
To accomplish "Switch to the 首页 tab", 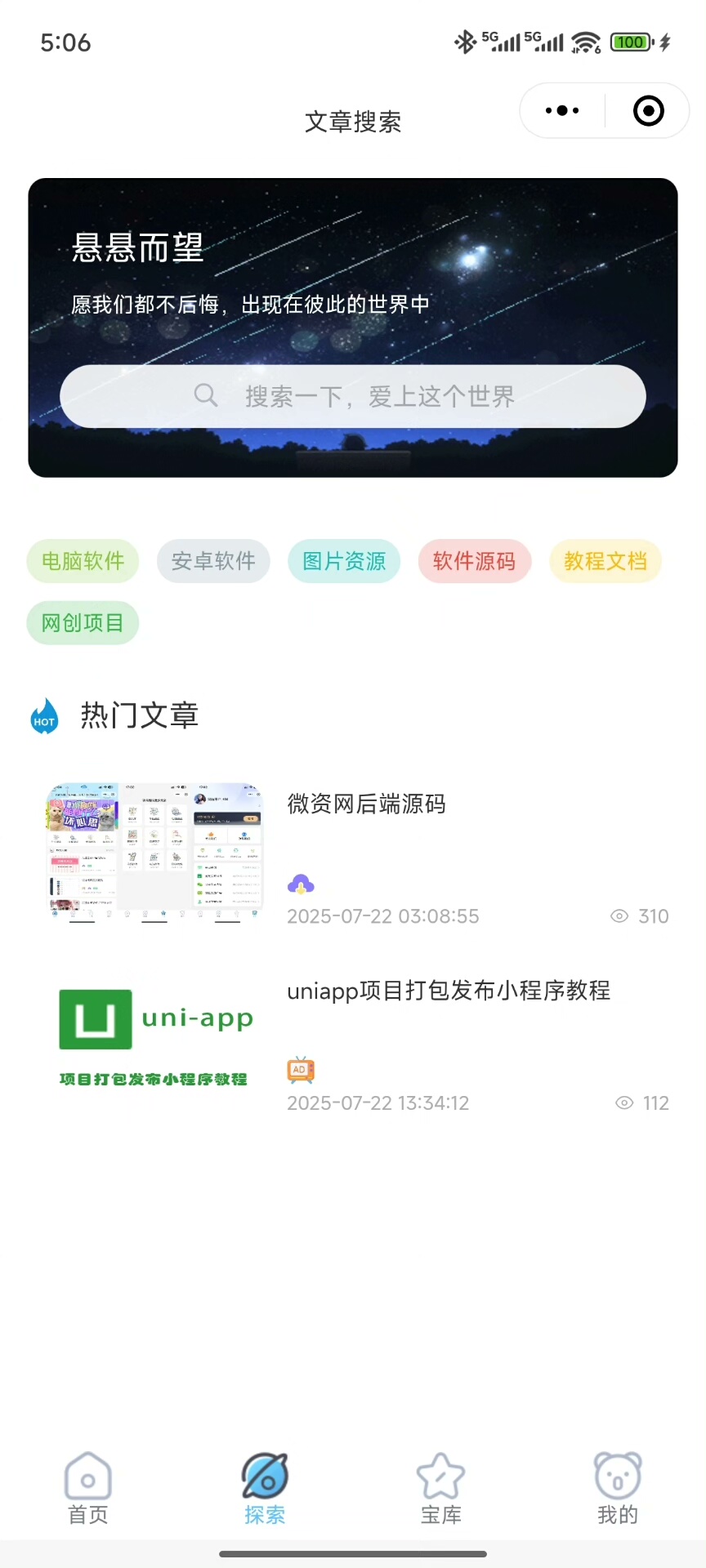I will (x=88, y=1489).
